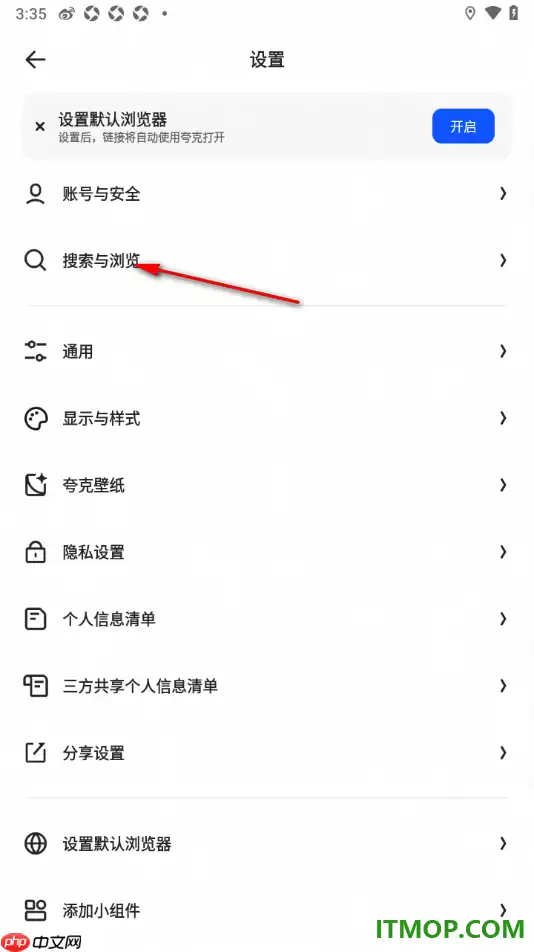This screenshot has width=534, height=952.
Task: Open 个人信息清单
Action: 267,619
